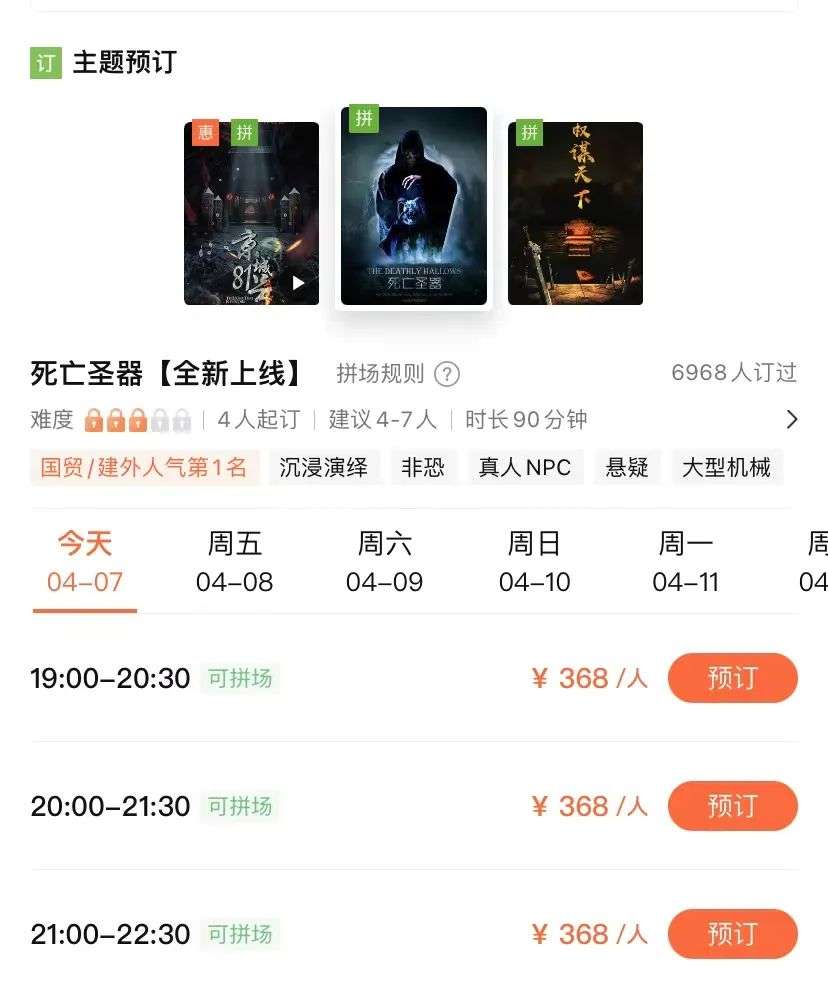The width and height of the screenshot is (828, 995).
Task: Open the 拼场规则 help question mark icon
Action: pos(445,375)
